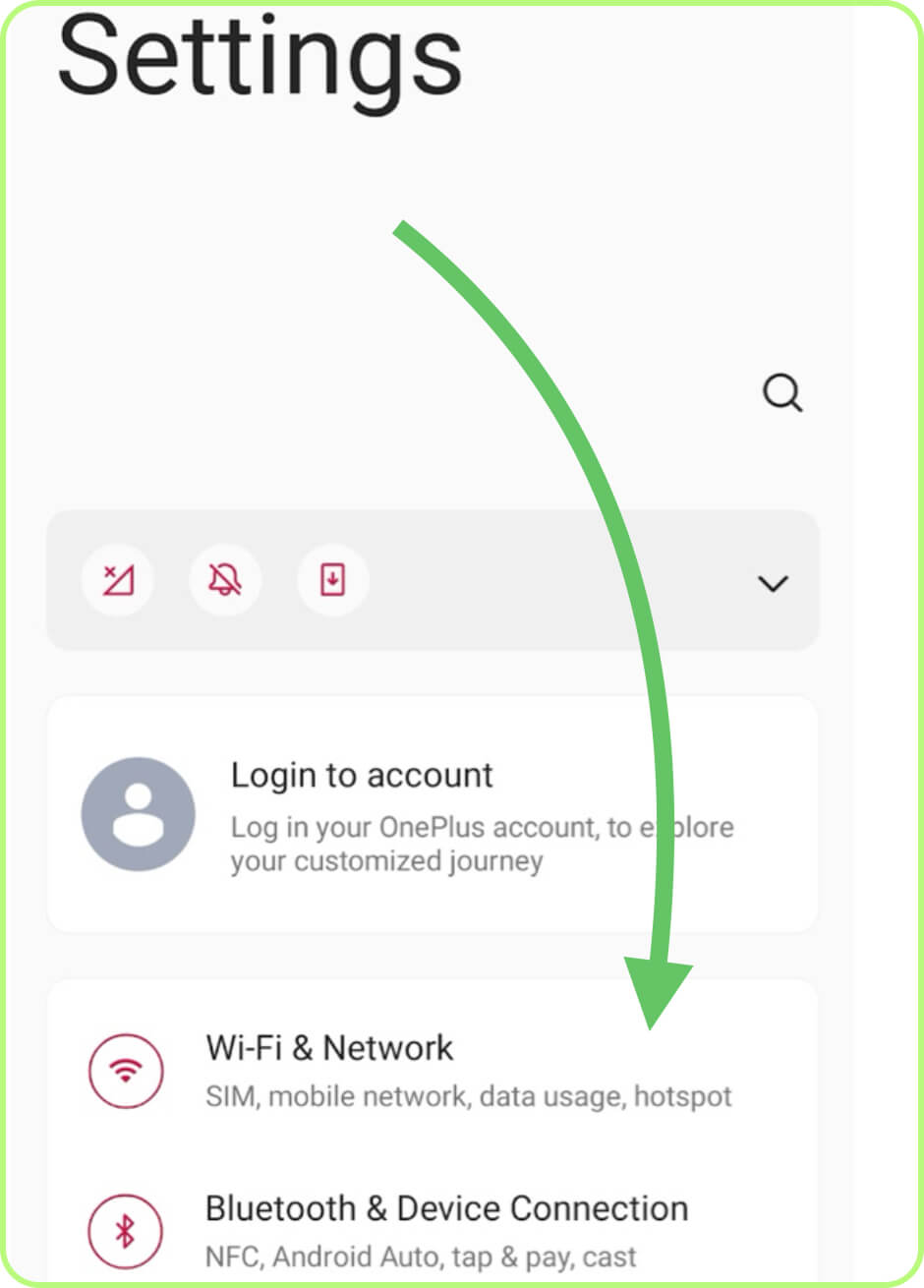The image size is (924, 1288).
Task: Tap "SIM, mobile network, data usage, hotspot" subtitle
Action: coord(469,1095)
